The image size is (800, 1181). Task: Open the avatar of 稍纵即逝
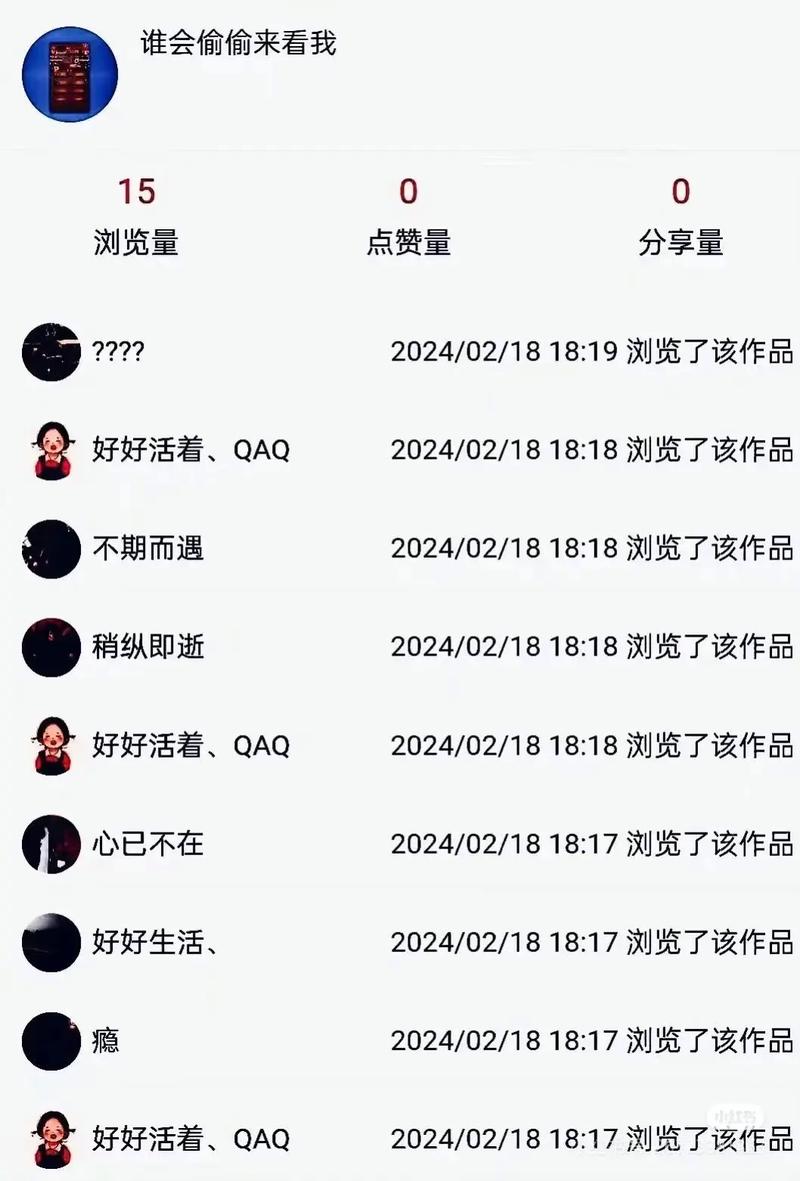click(51, 647)
